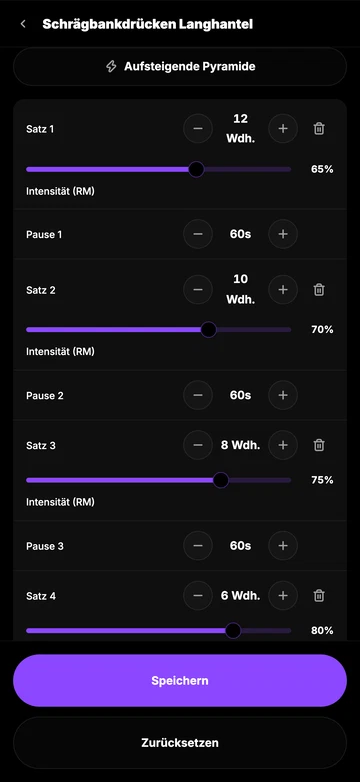The image size is (360, 782).
Task: Increase Pause 2 duration
Action: coord(283,395)
